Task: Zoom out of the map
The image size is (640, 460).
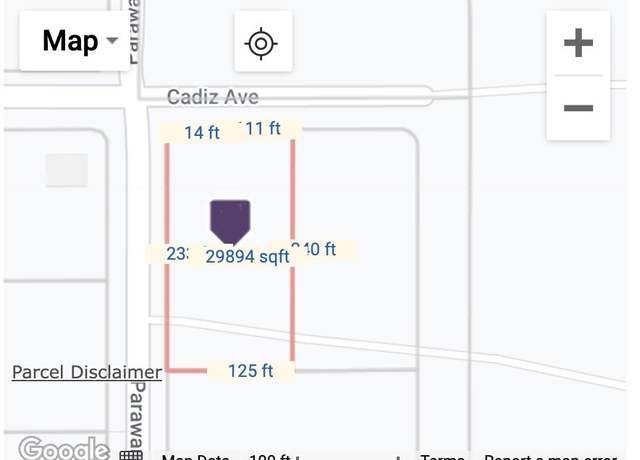Action: (578, 107)
